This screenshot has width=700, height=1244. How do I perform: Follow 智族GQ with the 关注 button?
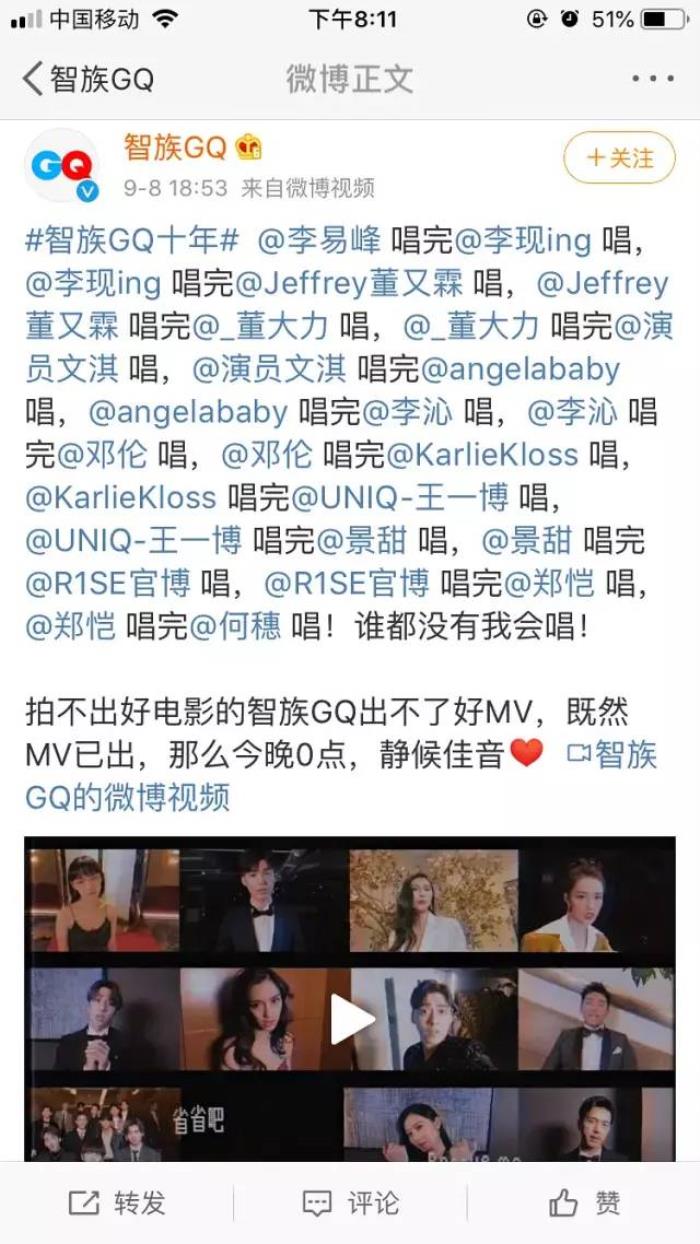point(619,158)
